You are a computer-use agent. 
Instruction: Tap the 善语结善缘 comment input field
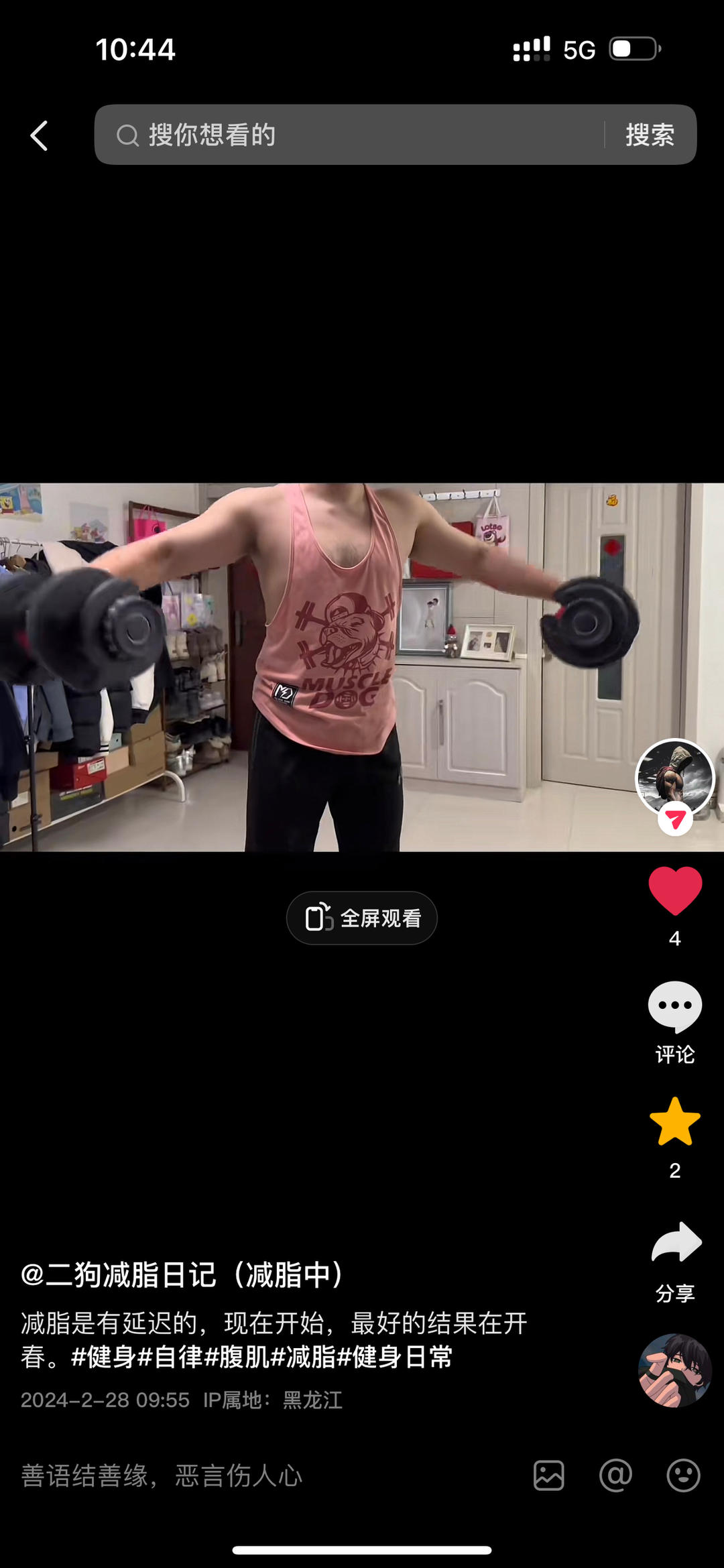point(268,1475)
